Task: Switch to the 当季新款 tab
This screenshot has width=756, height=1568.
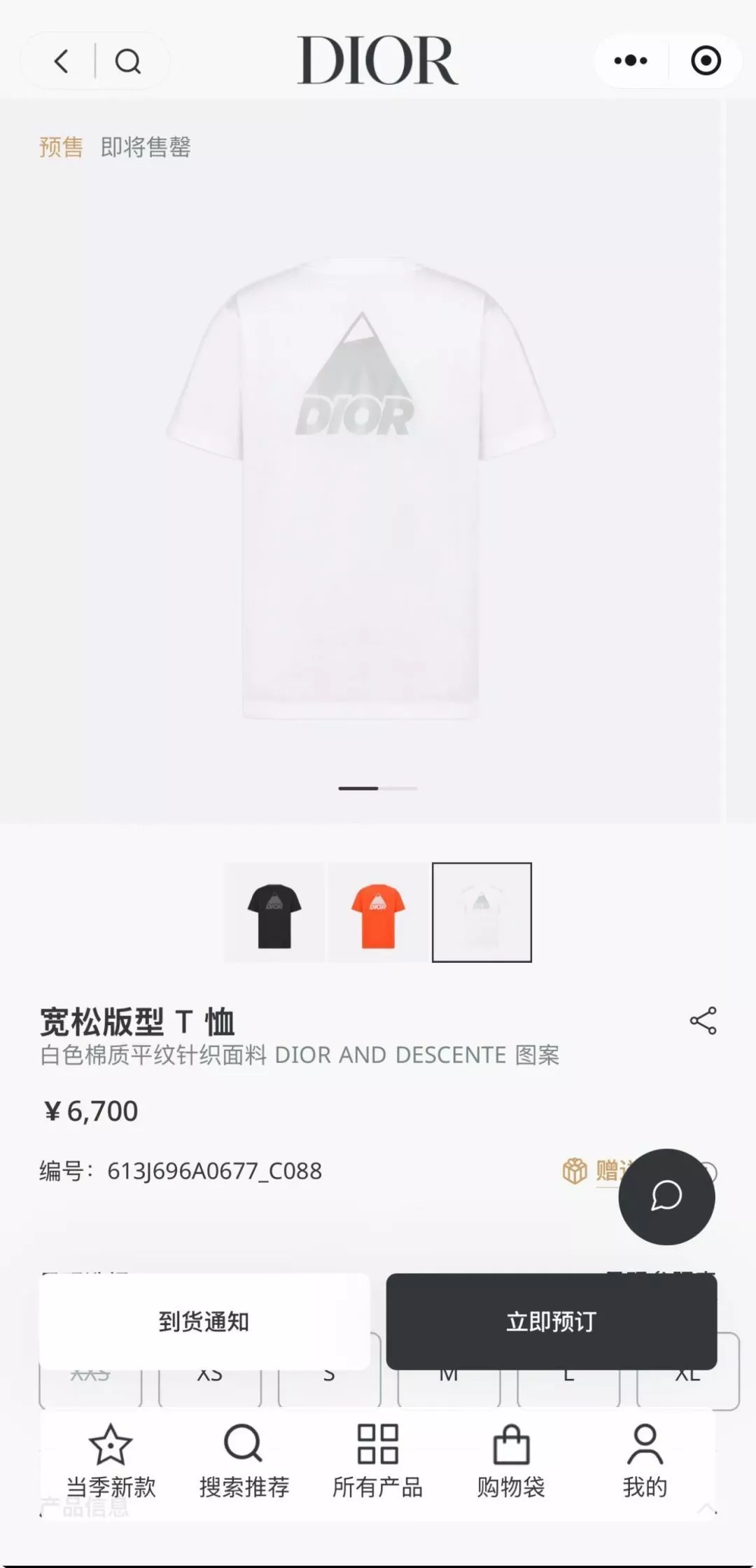Action: point(111,1462)
